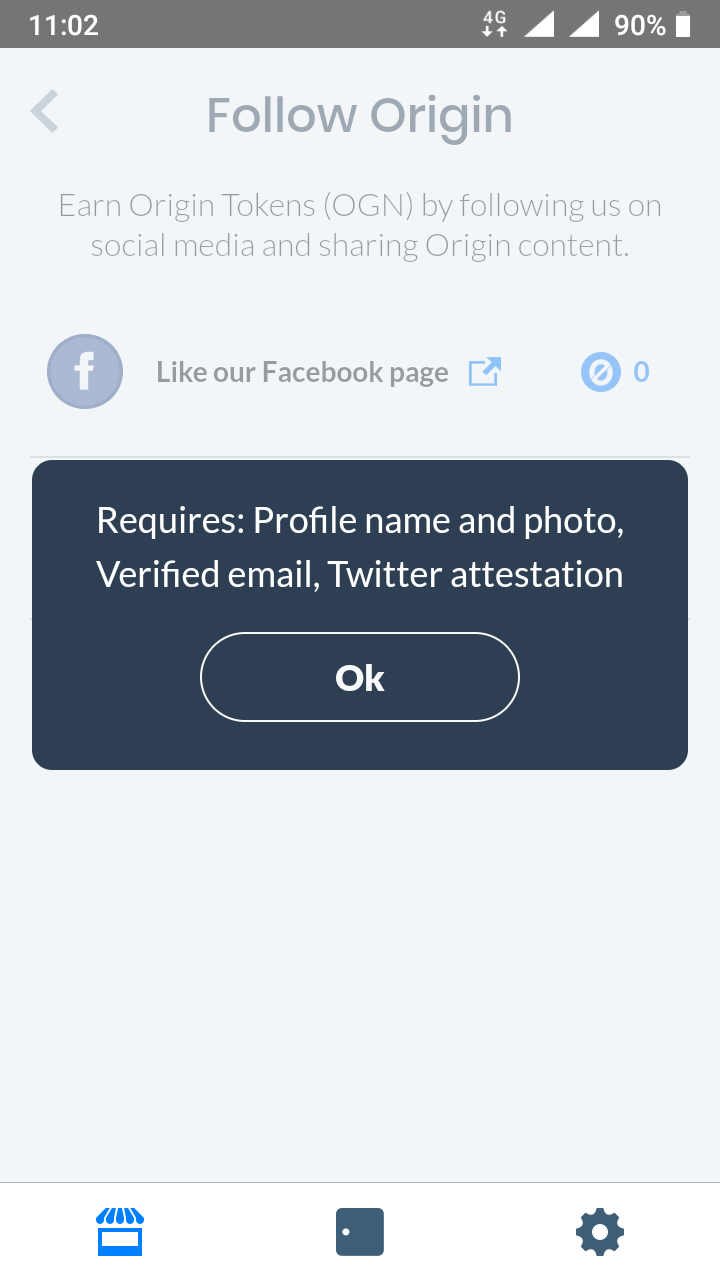Click the Facebook icon beside the like task
The width and height of the screenshot is (720, 1280).
[85, 371]
